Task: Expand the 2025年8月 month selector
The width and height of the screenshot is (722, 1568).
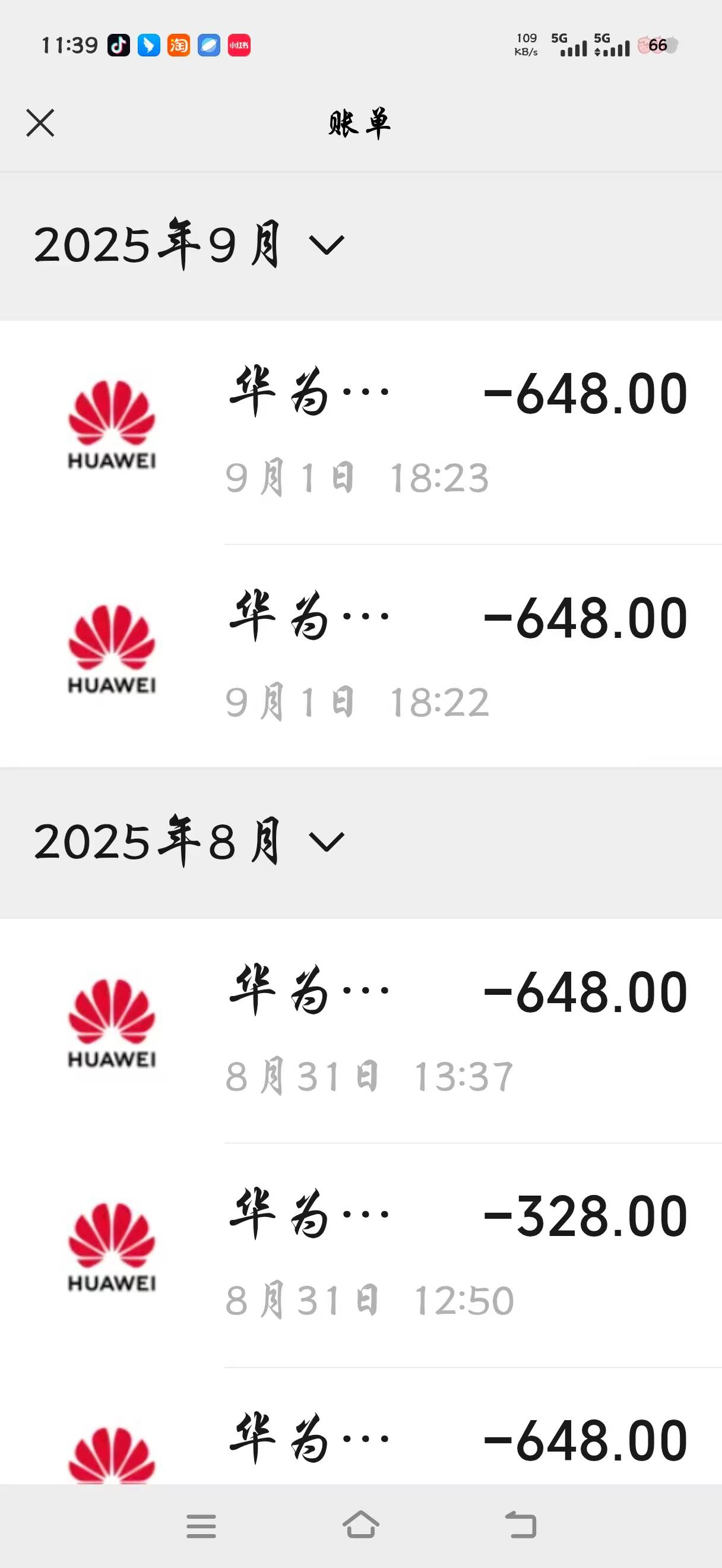Action: (189, 842)
